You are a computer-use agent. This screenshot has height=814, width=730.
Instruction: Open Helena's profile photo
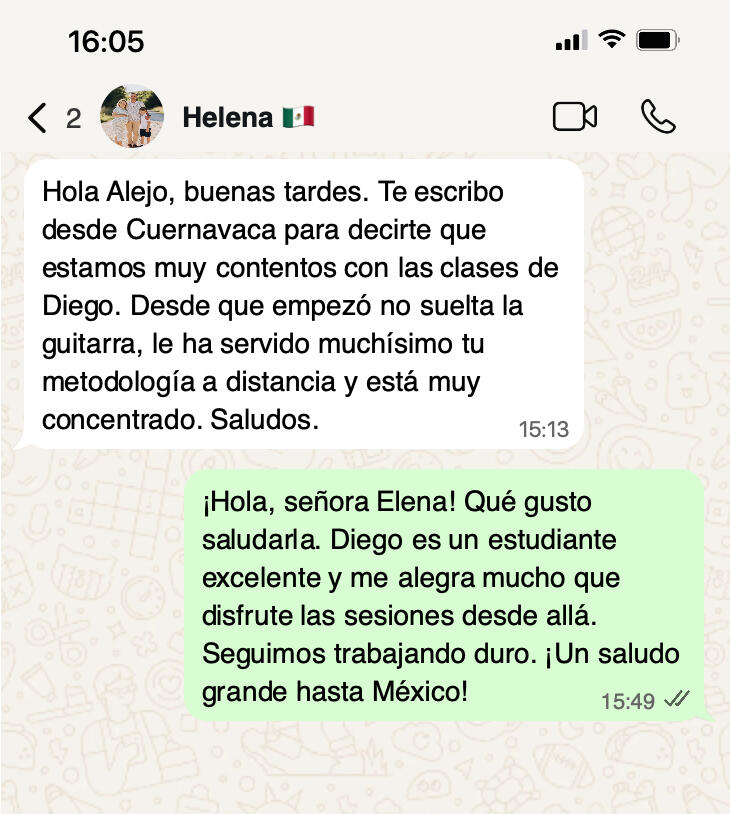coord(132,117)
